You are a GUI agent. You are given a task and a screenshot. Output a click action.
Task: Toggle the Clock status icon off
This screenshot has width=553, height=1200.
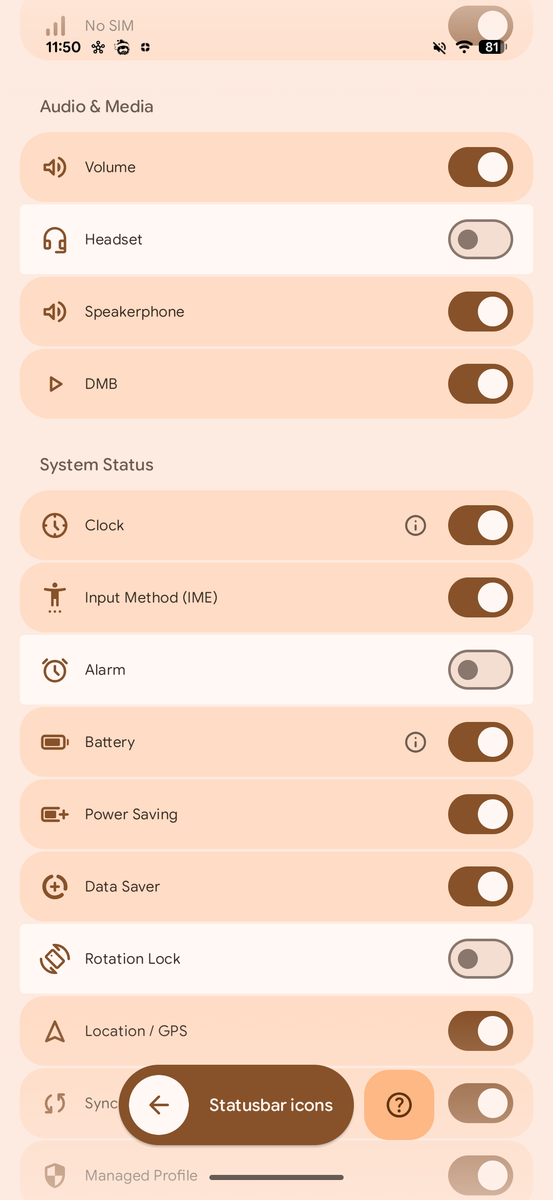click(x=480, y=525)
